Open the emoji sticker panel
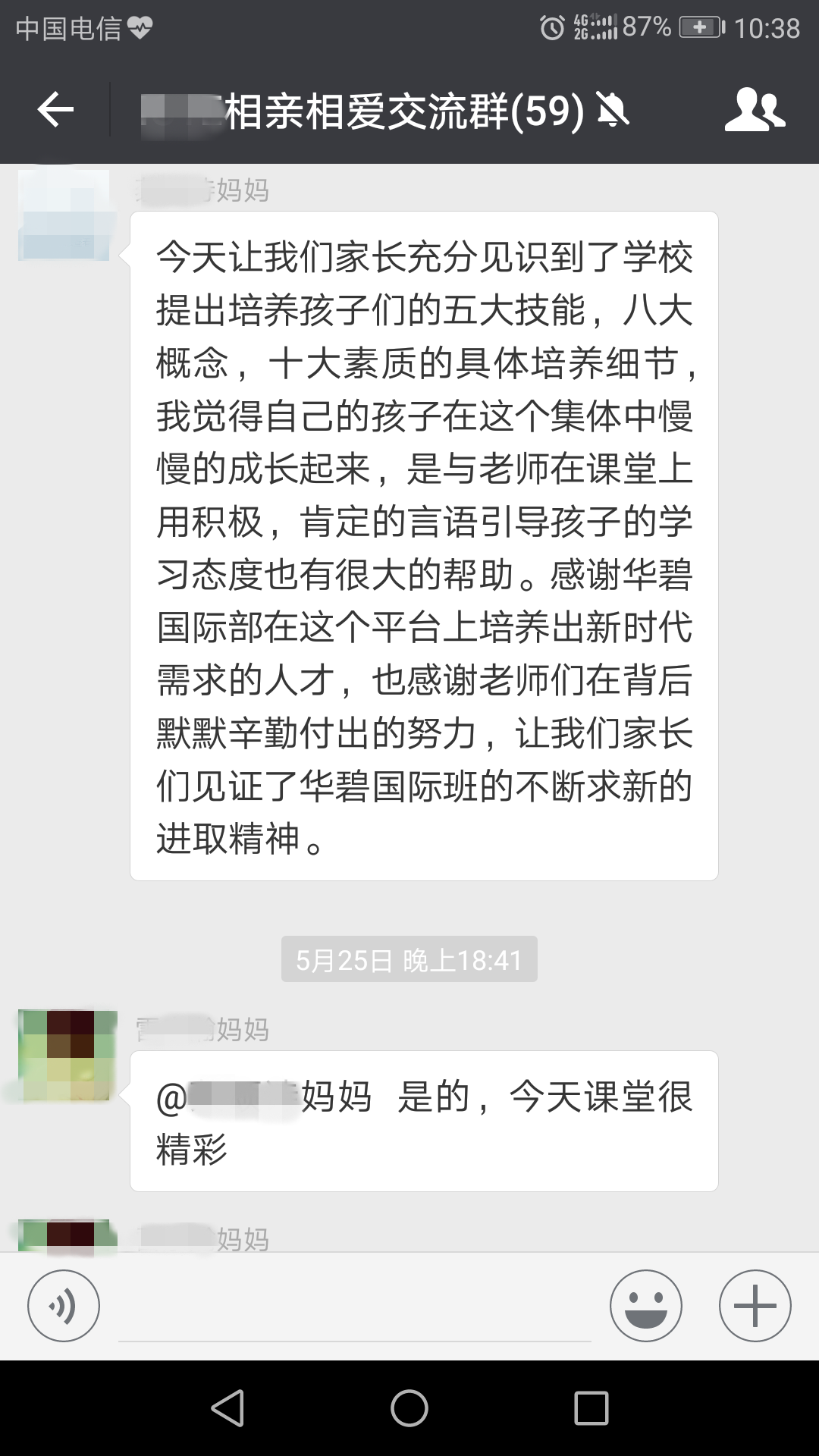819x1456 pixels. coord(645,1306)
